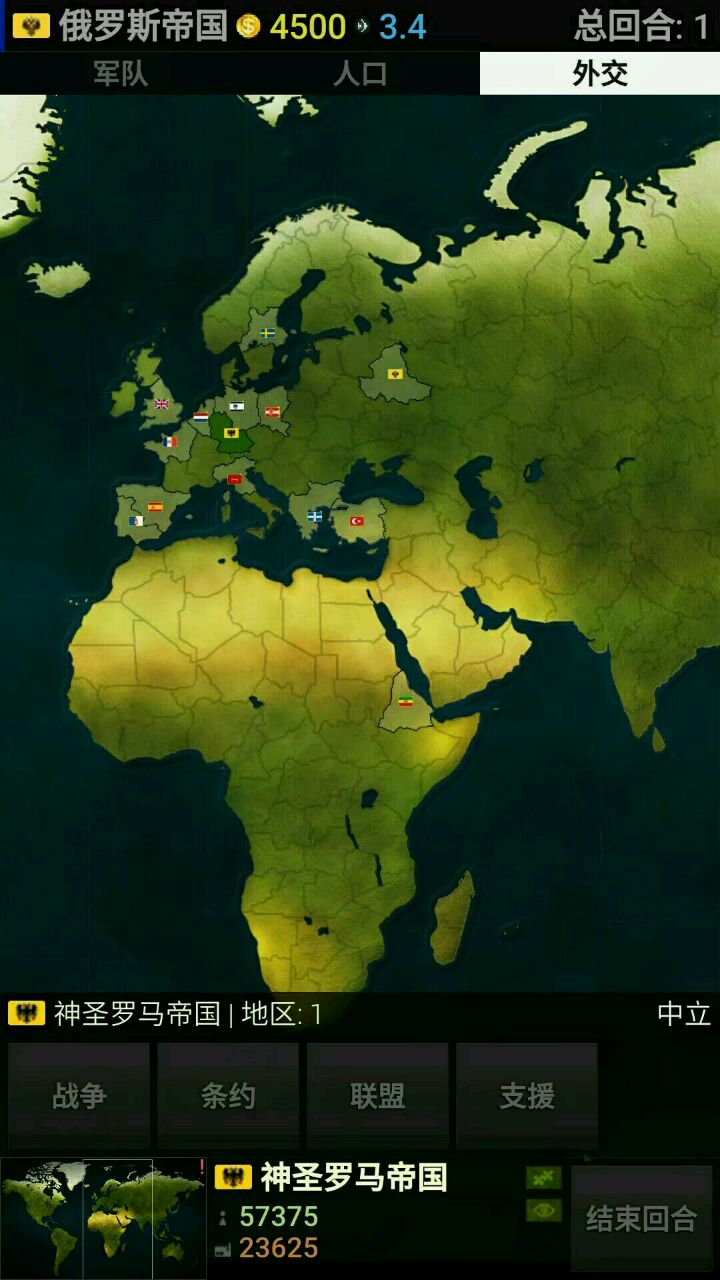The height and width of the screenshot is (1280, 720).
Task: Tap the eye view toggle icon
Action: [544, 1211]
